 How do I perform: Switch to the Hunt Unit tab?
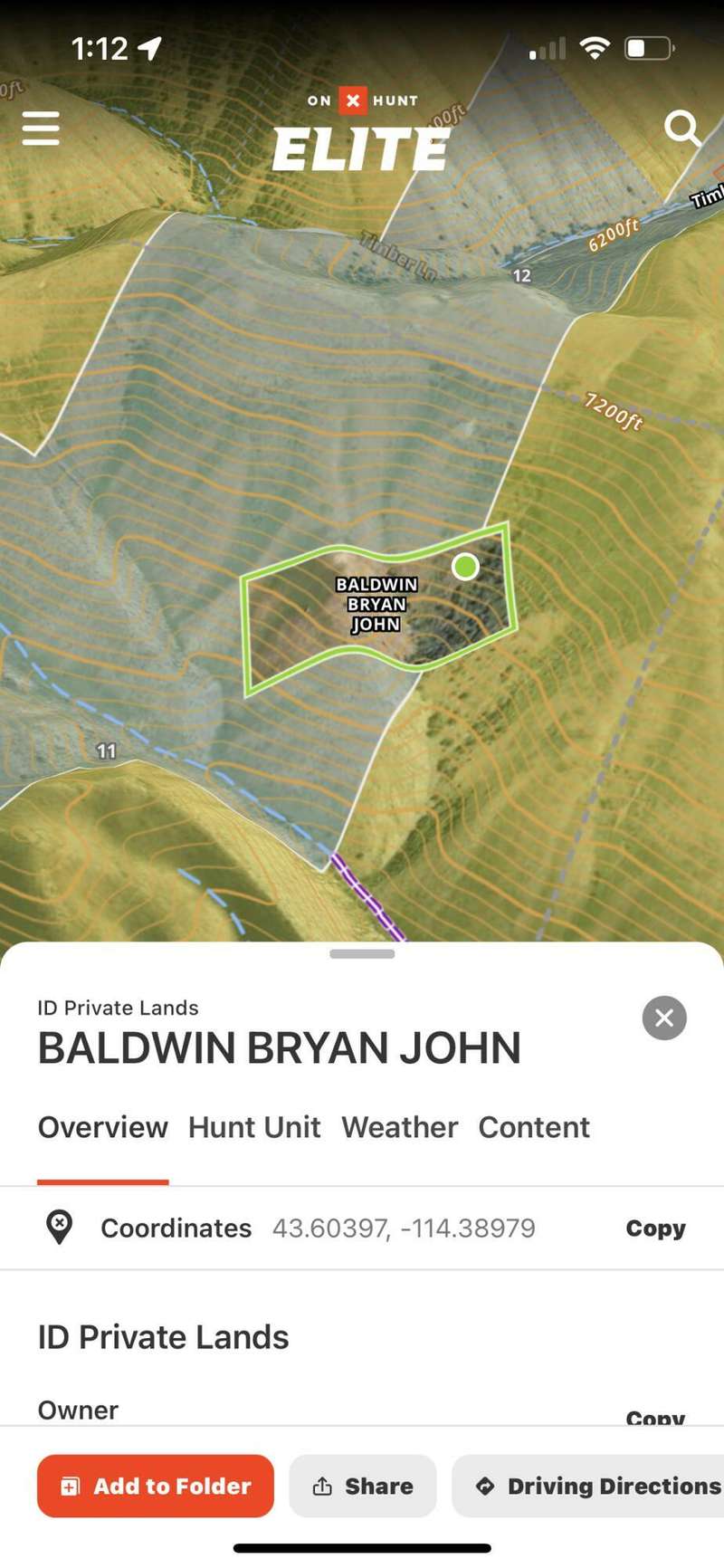[254, 1127]
